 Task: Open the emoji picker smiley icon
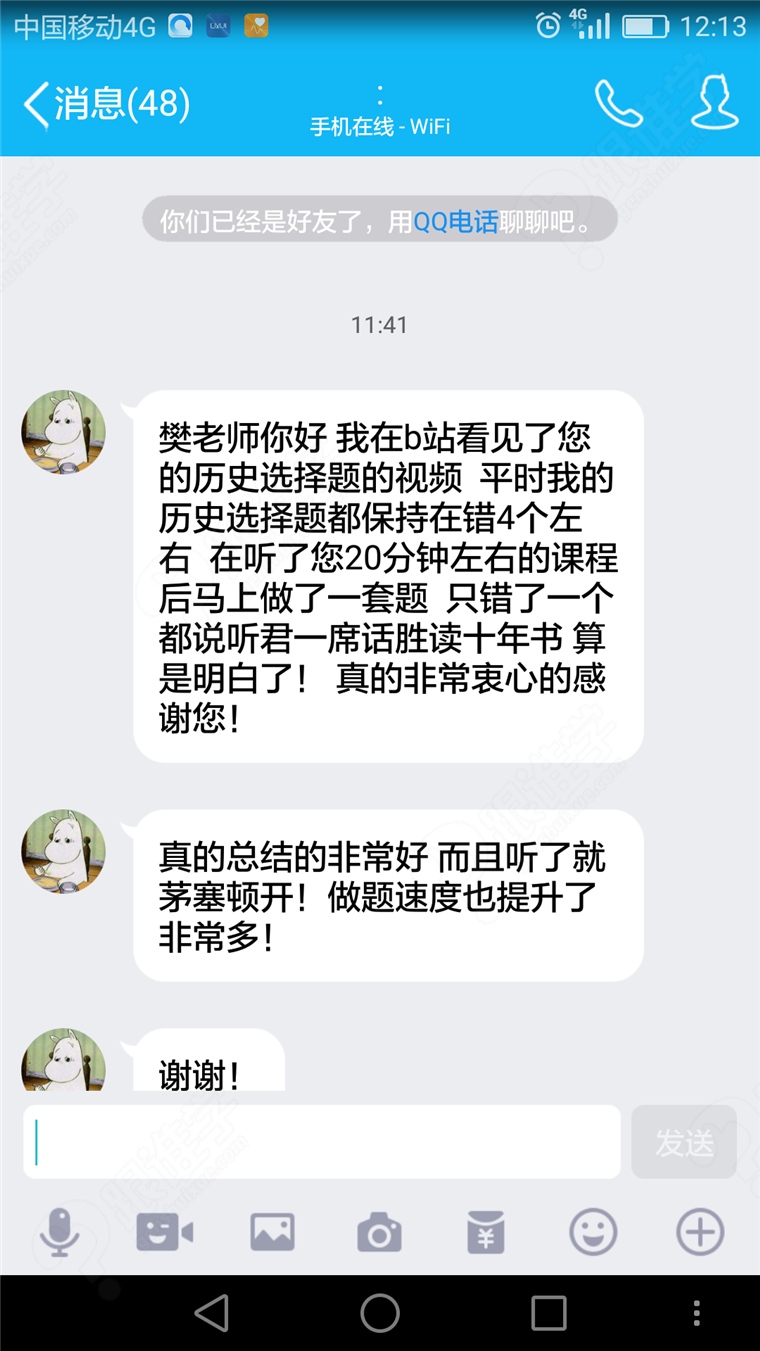[593, 1232]
